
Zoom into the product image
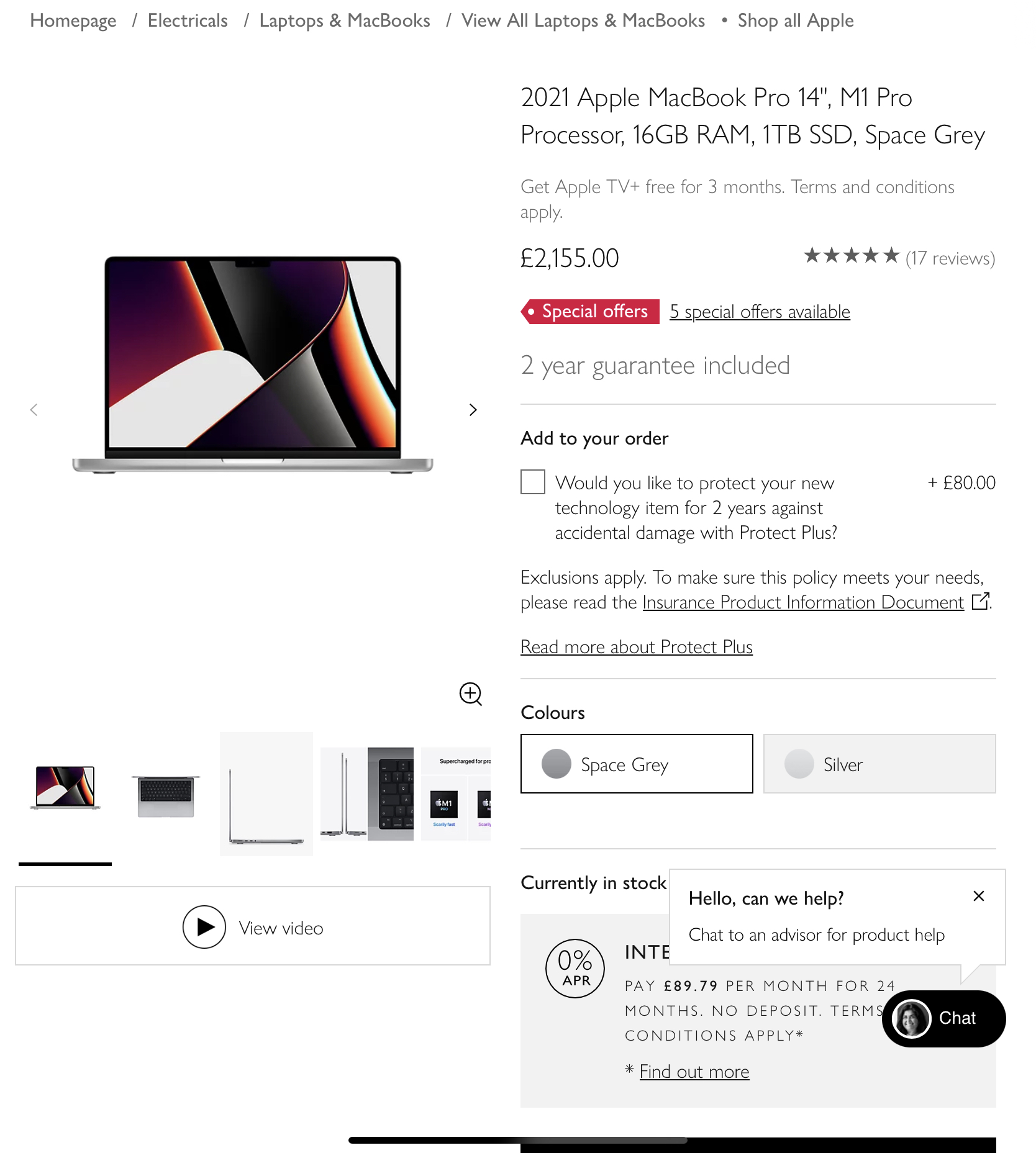pos(470,694)
